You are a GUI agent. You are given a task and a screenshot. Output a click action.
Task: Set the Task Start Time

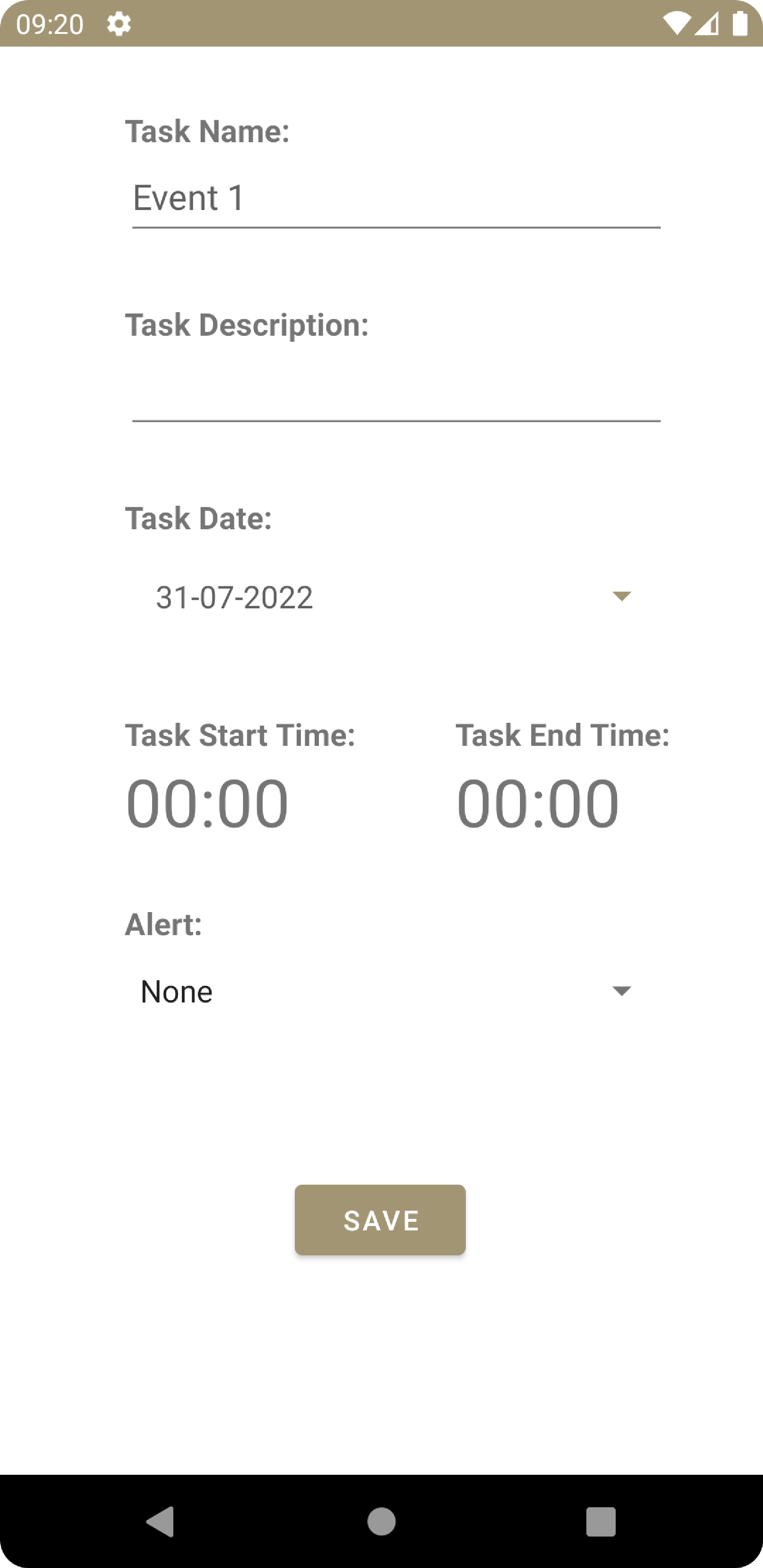pyautogui.click(x=207, y=803)
